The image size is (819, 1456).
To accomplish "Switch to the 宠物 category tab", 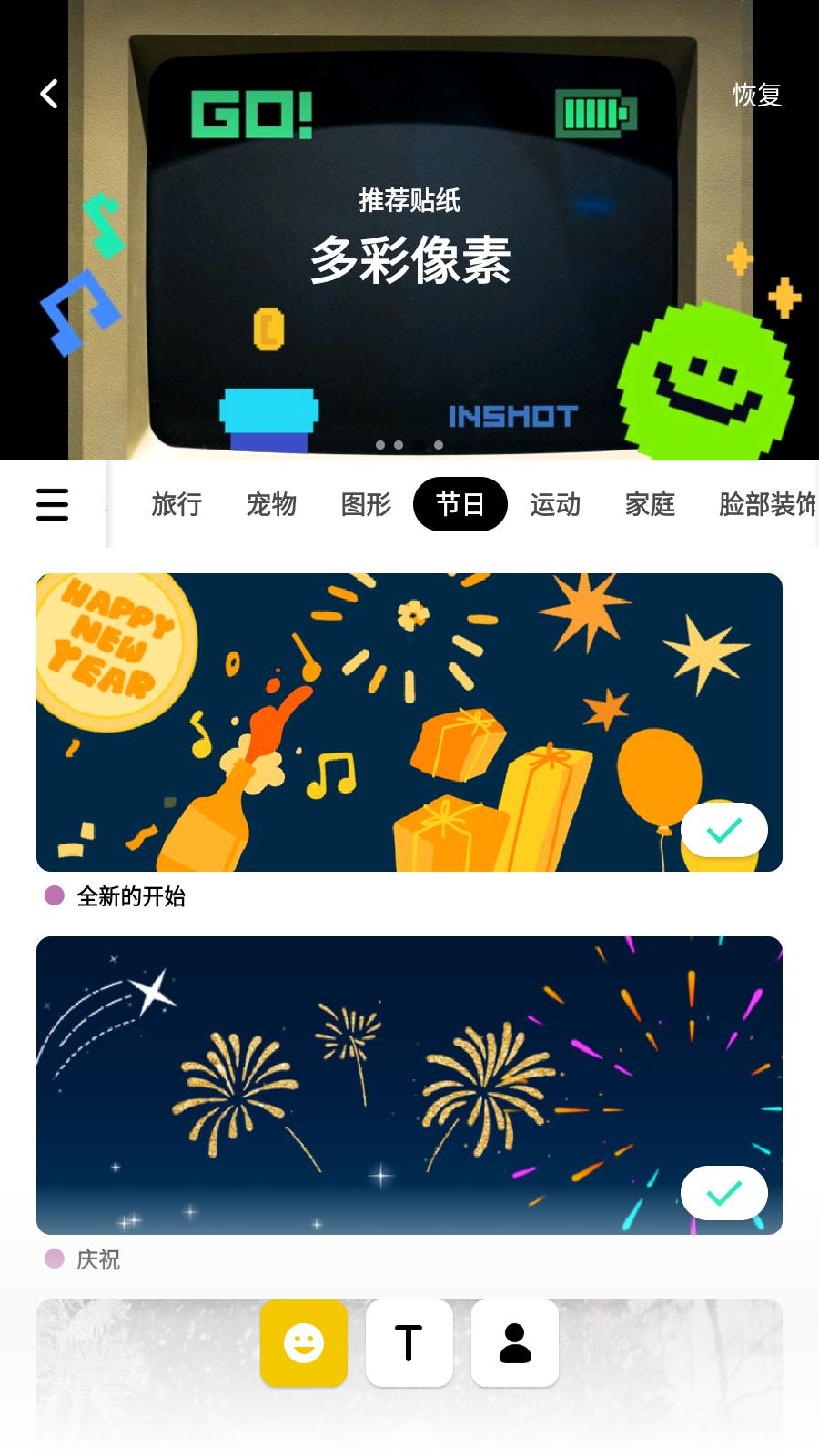I will pyautogui.click(x=271, y=504).
